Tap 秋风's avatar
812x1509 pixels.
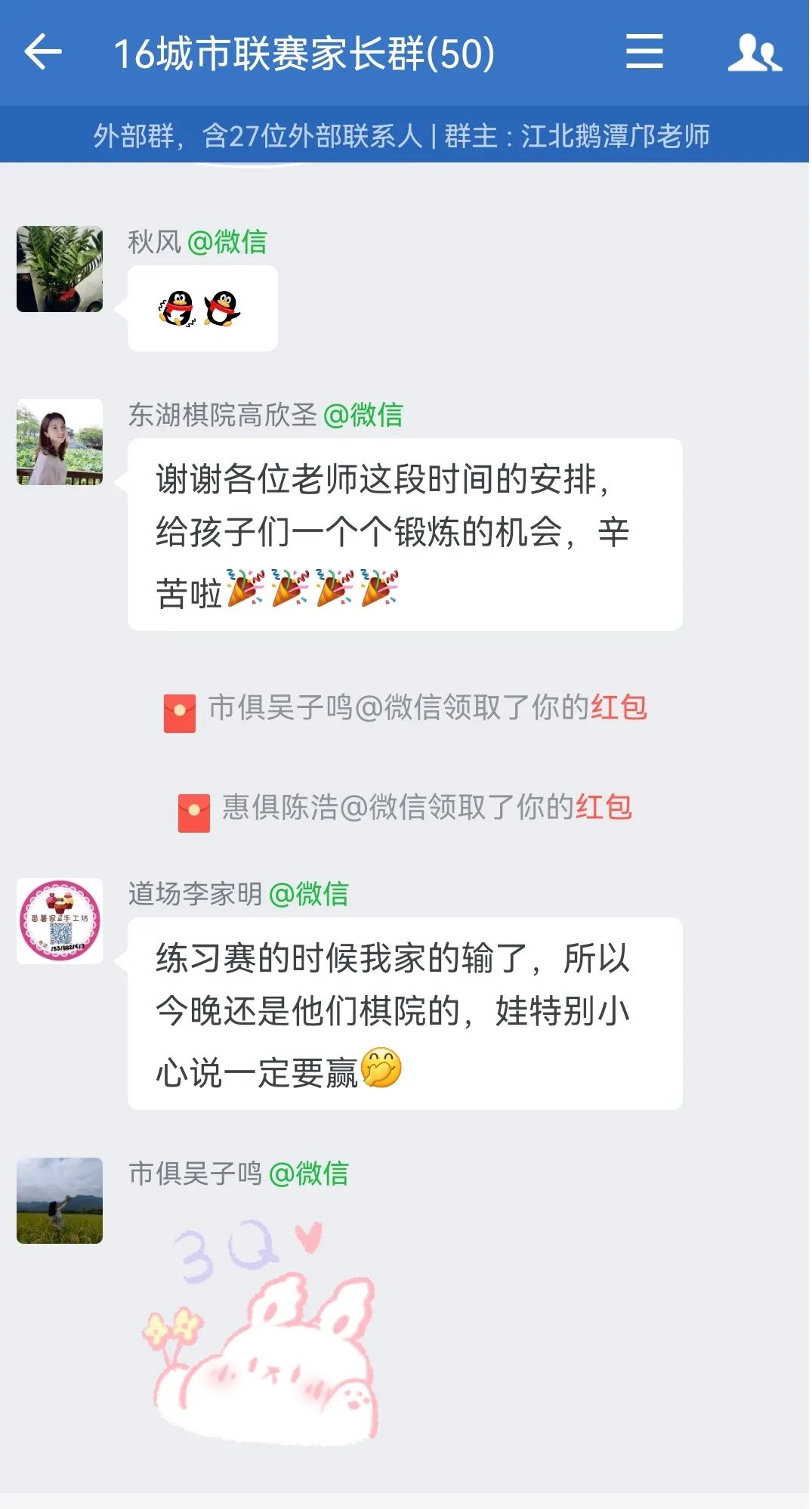(60, 269)
